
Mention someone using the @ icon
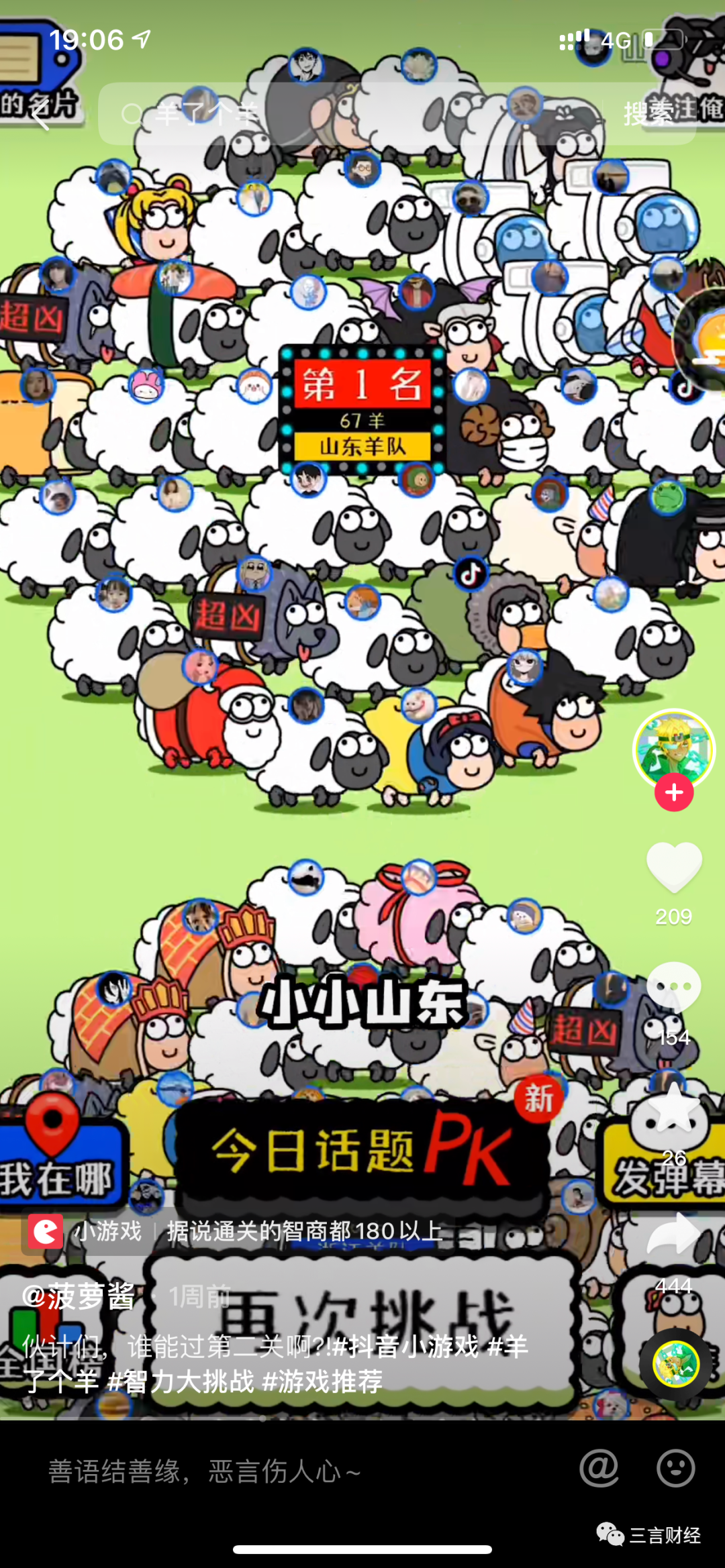(x=599, y=1469)
